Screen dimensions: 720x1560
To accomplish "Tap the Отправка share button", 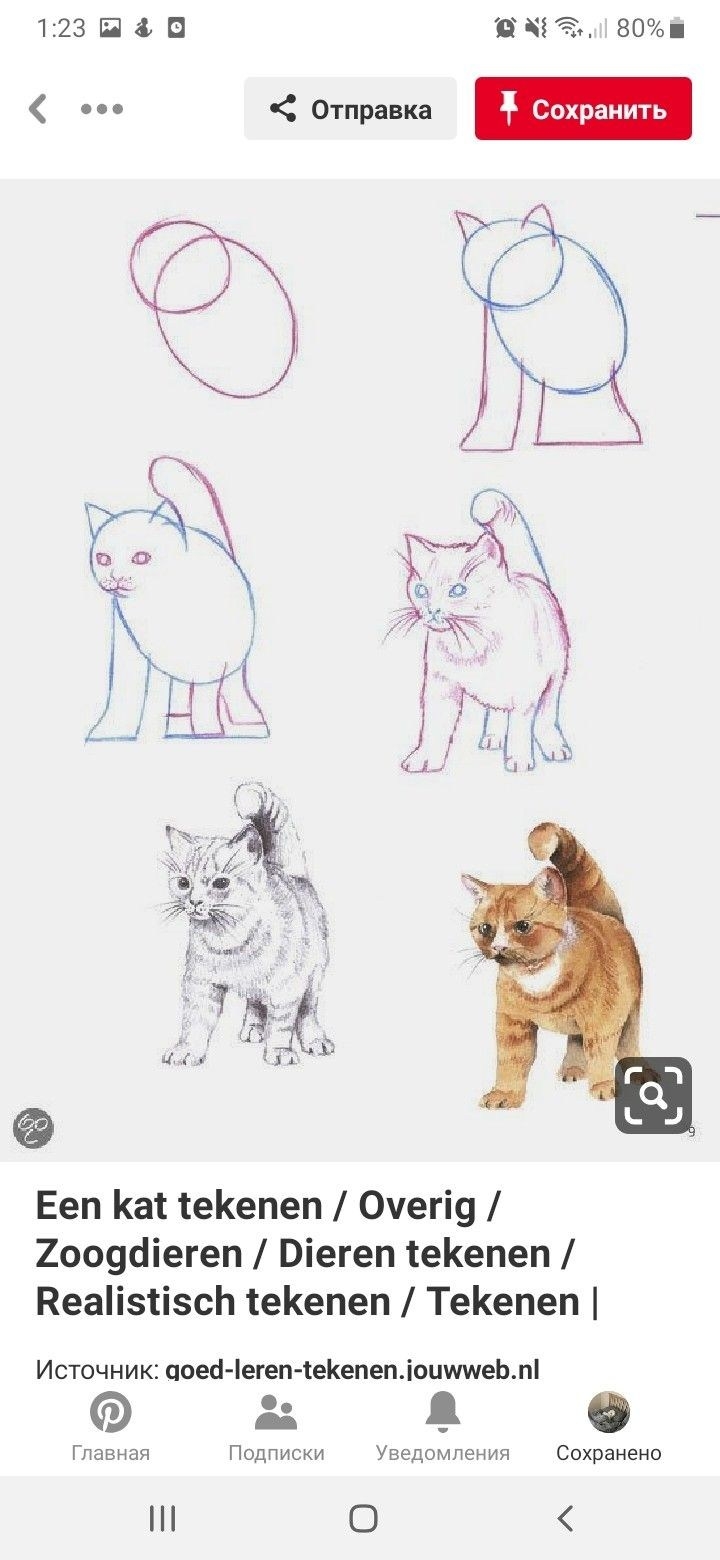I will [350, 109].
